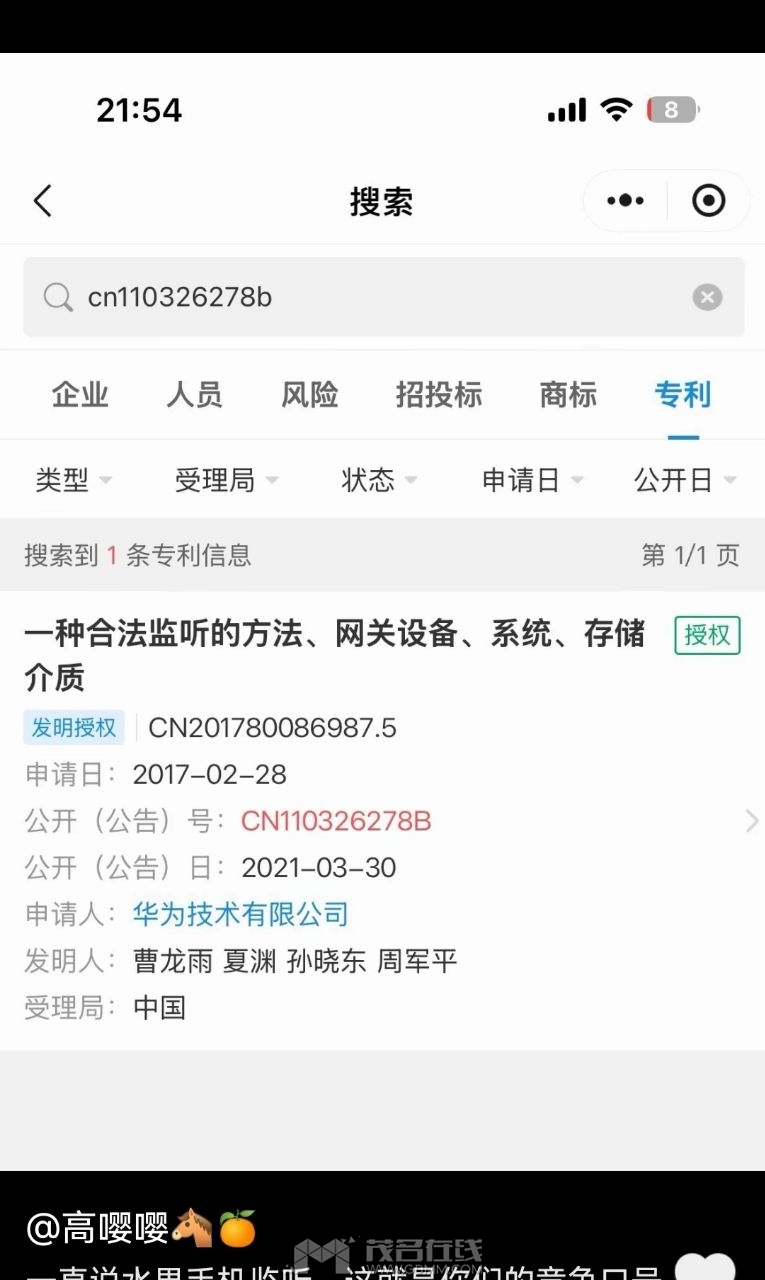Clear the search box text
This screenshot has width=765, height=1280.
coord(707,297)
